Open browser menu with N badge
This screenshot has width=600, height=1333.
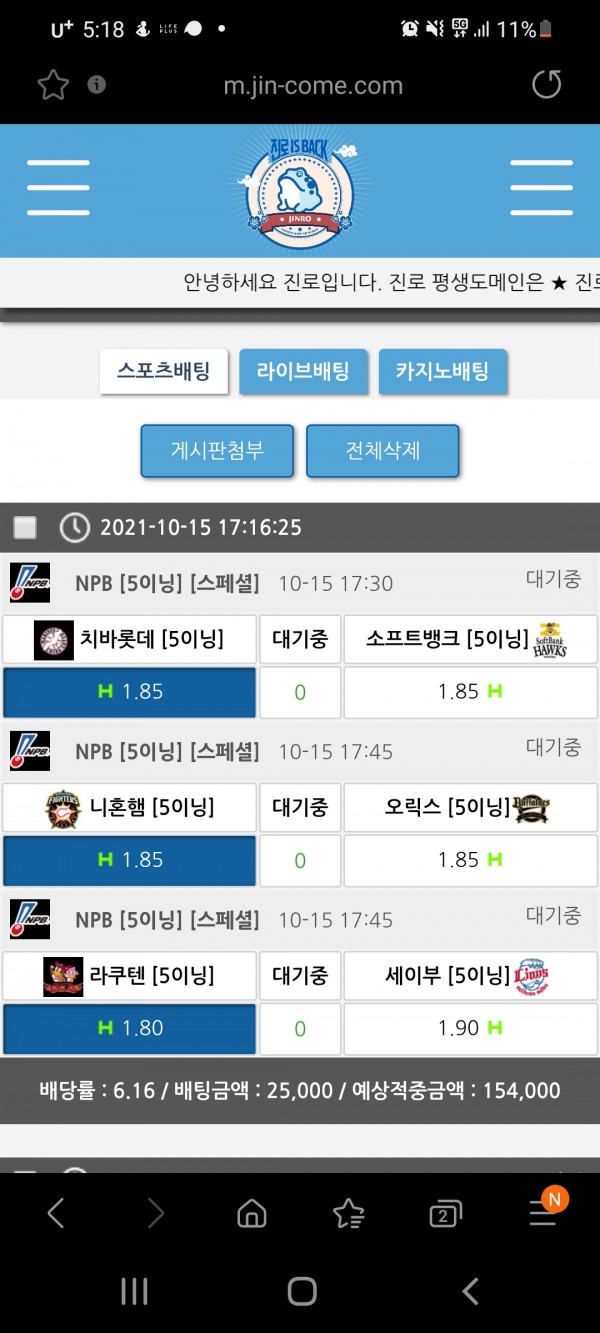click(x=543, y=1214)
